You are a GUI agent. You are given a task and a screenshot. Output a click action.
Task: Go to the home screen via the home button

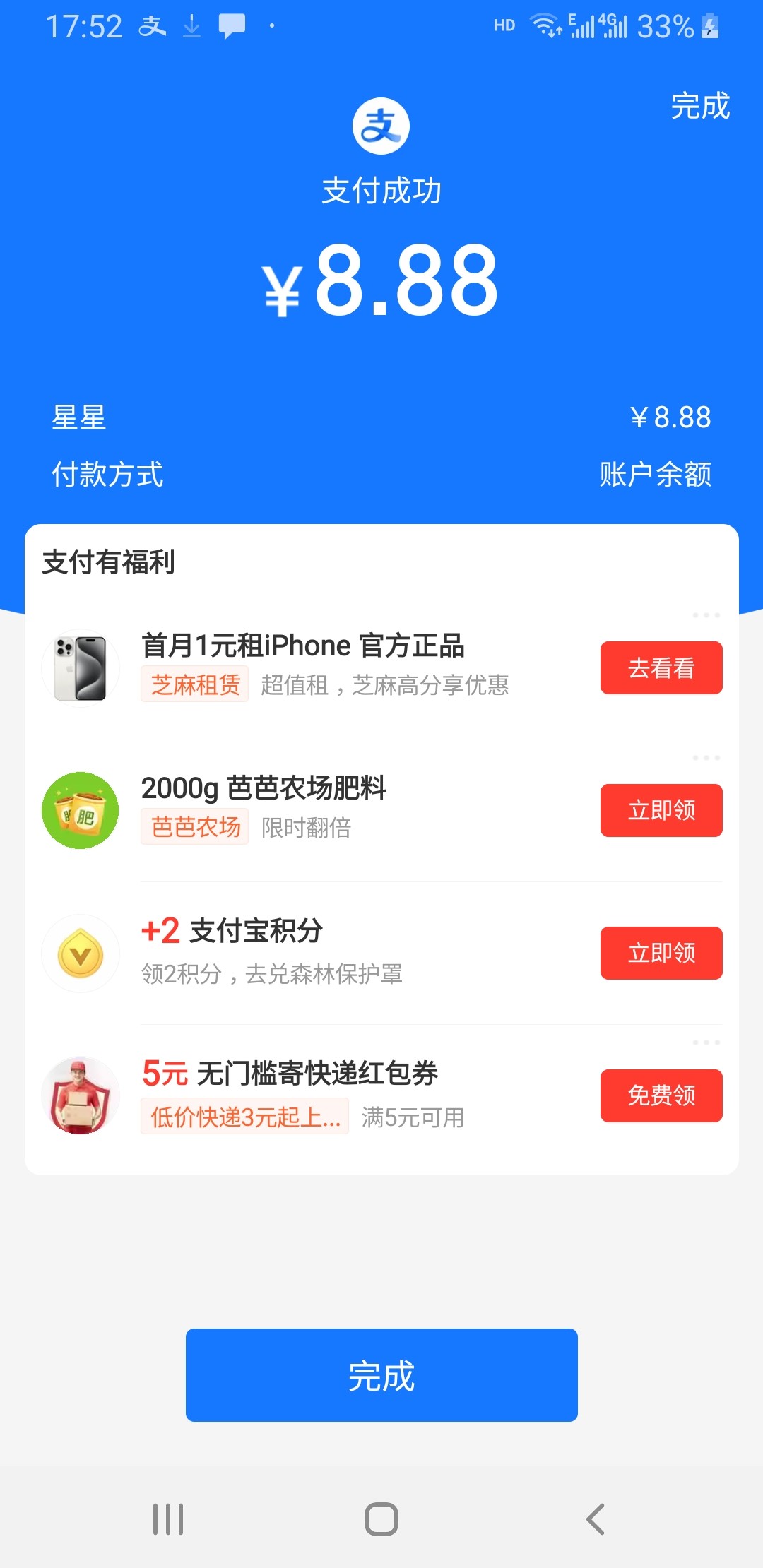(381, 1519)
